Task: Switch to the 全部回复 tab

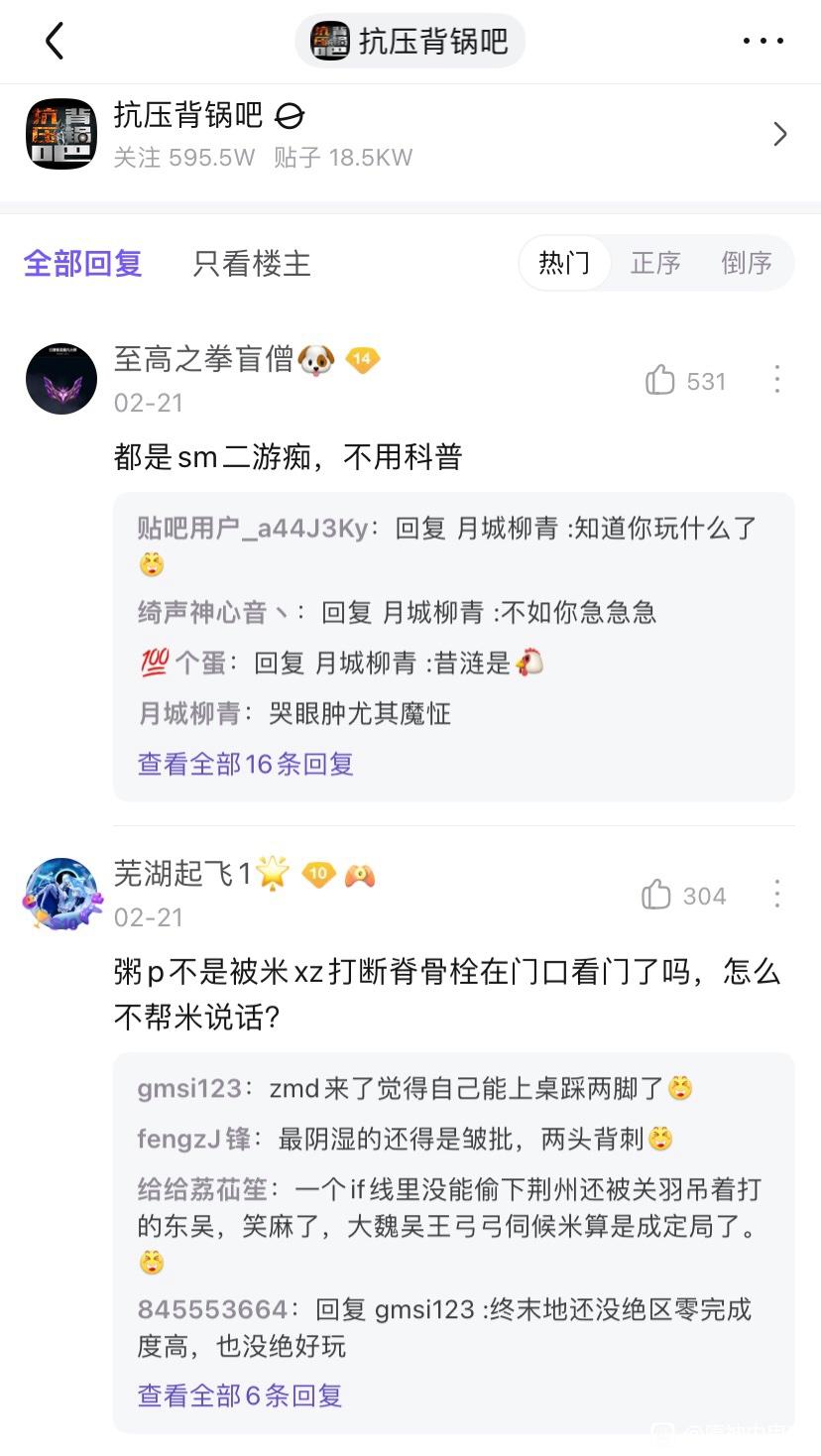Action: click(x=83, y=263)
